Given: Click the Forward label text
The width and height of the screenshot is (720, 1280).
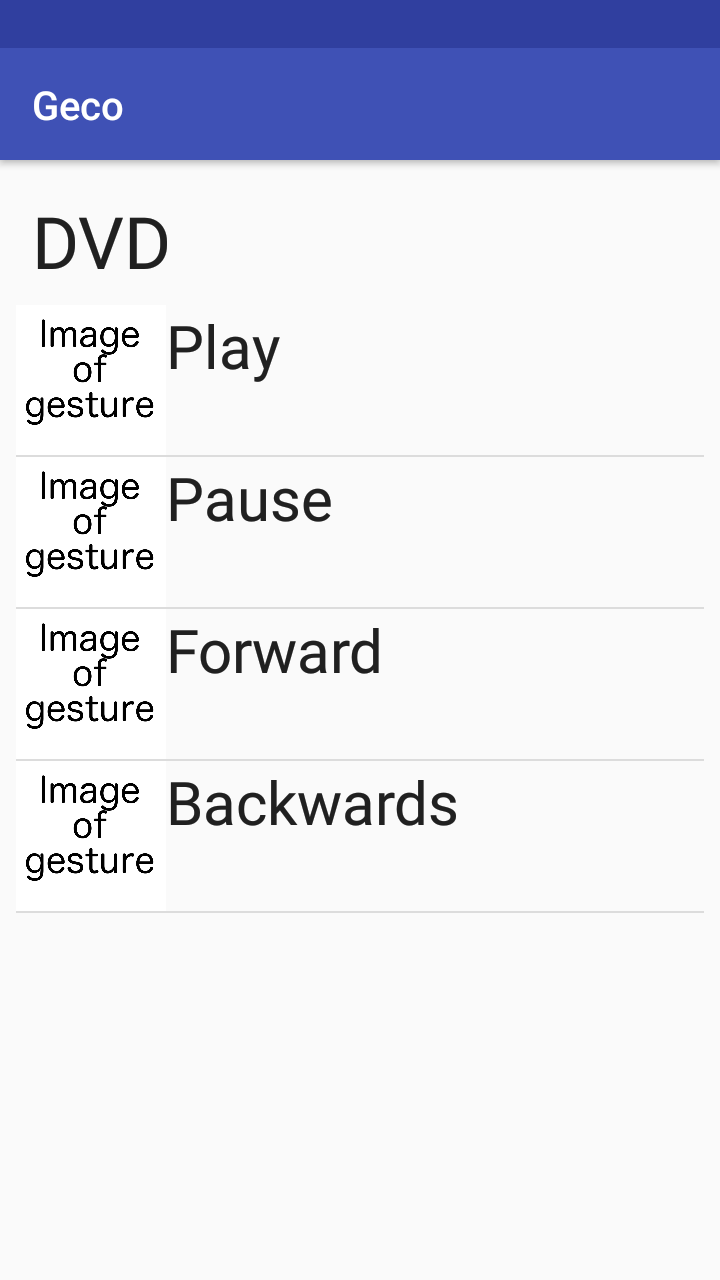Looking at the screenshot, I should click(274, 651).
